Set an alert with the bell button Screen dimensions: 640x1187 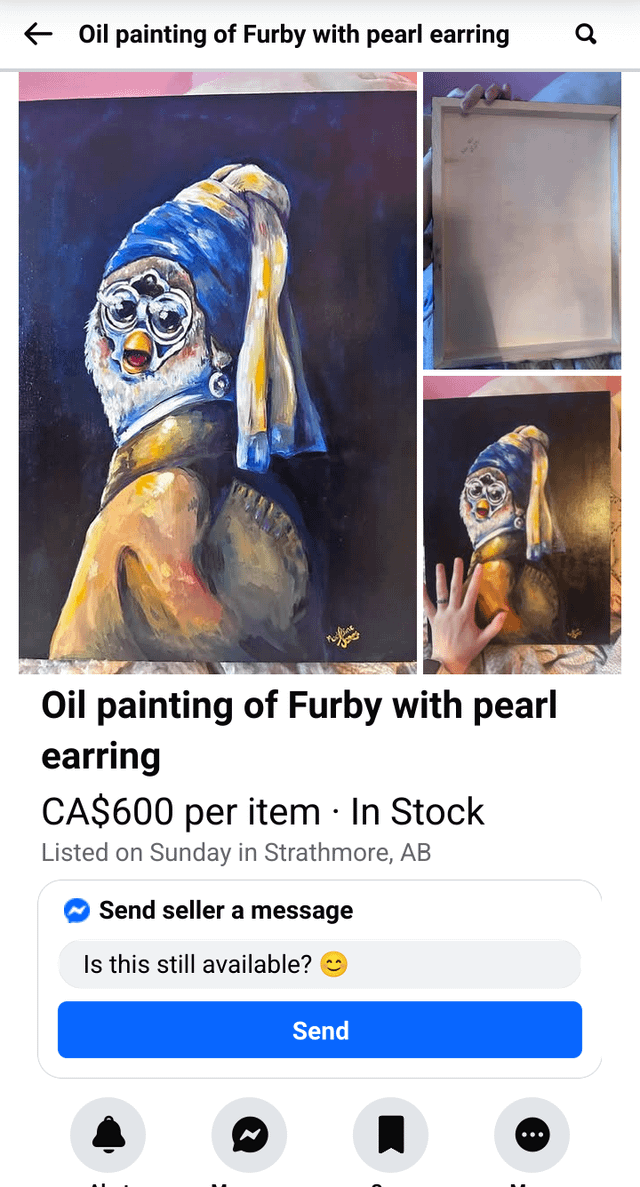pos(108,1134)
